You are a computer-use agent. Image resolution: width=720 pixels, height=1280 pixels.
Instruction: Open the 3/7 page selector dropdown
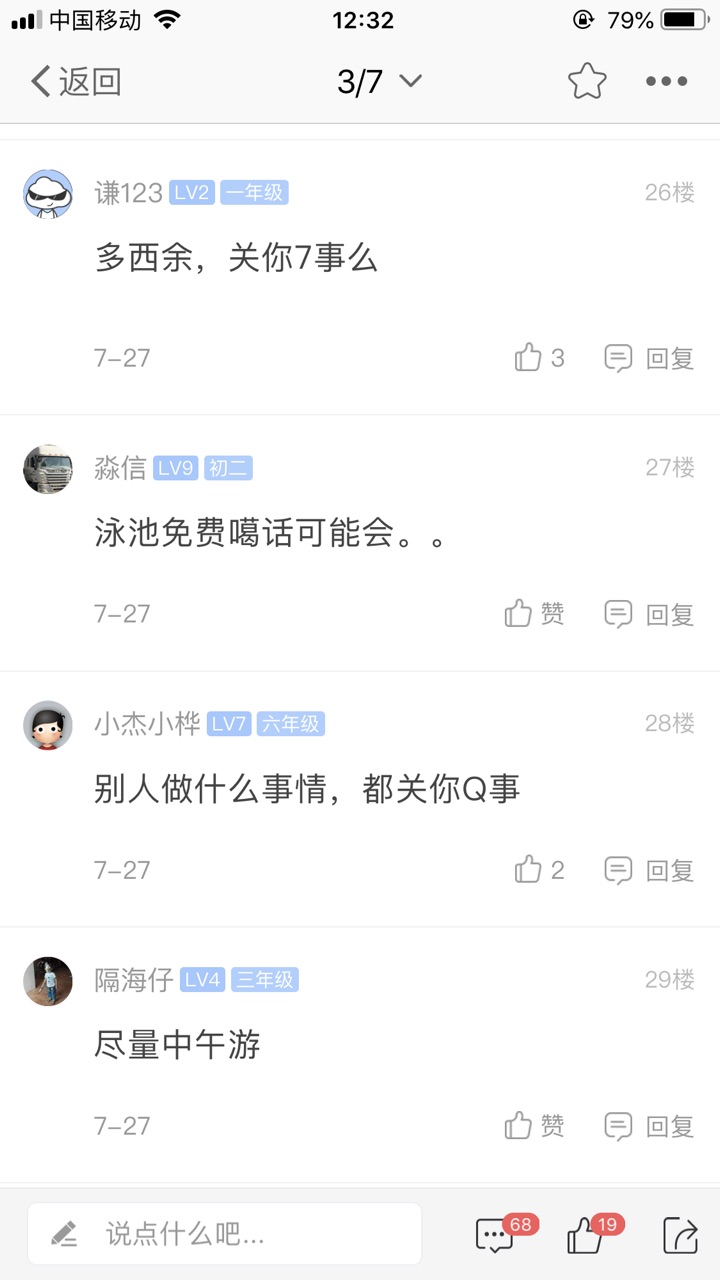pos(379,82)
